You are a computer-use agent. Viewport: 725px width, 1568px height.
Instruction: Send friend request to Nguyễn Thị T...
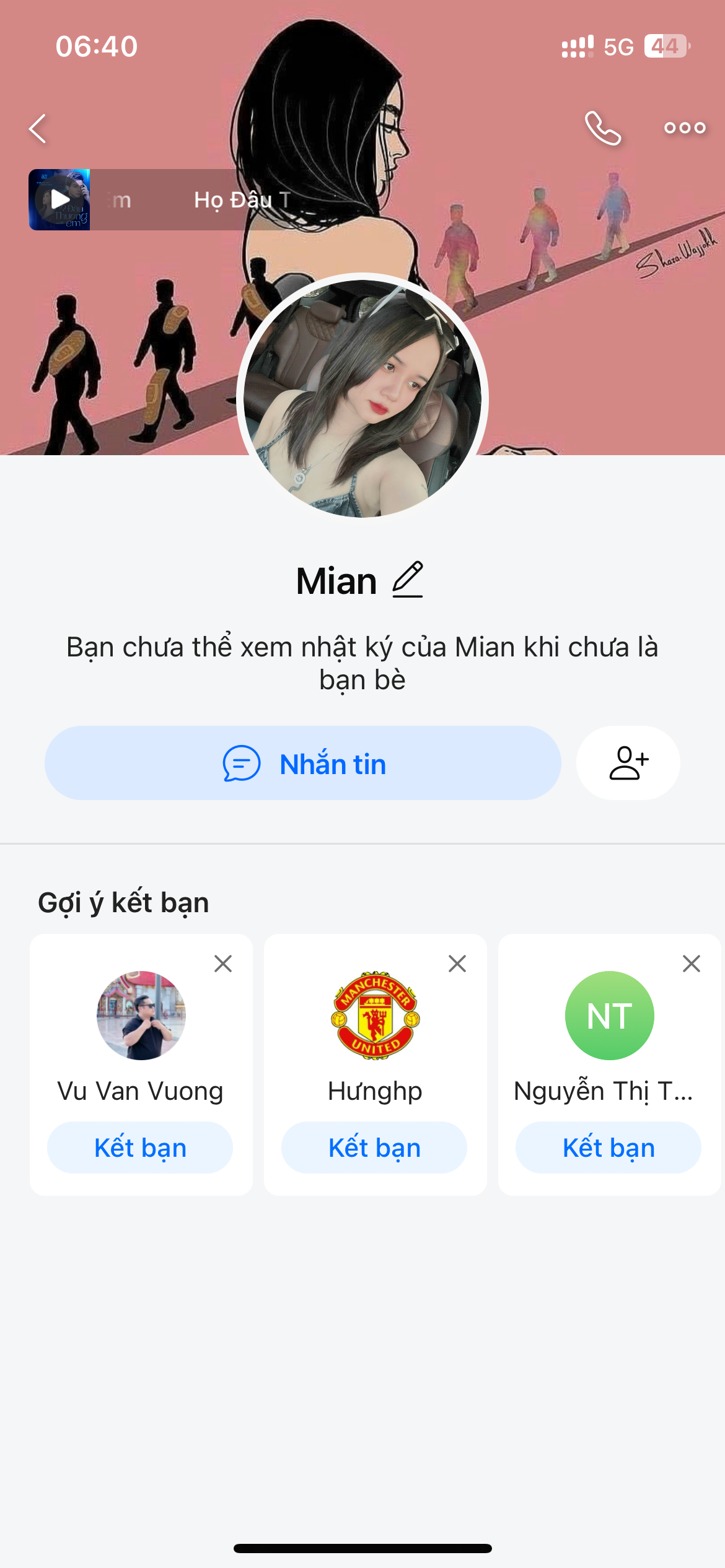click(609, 1148)
